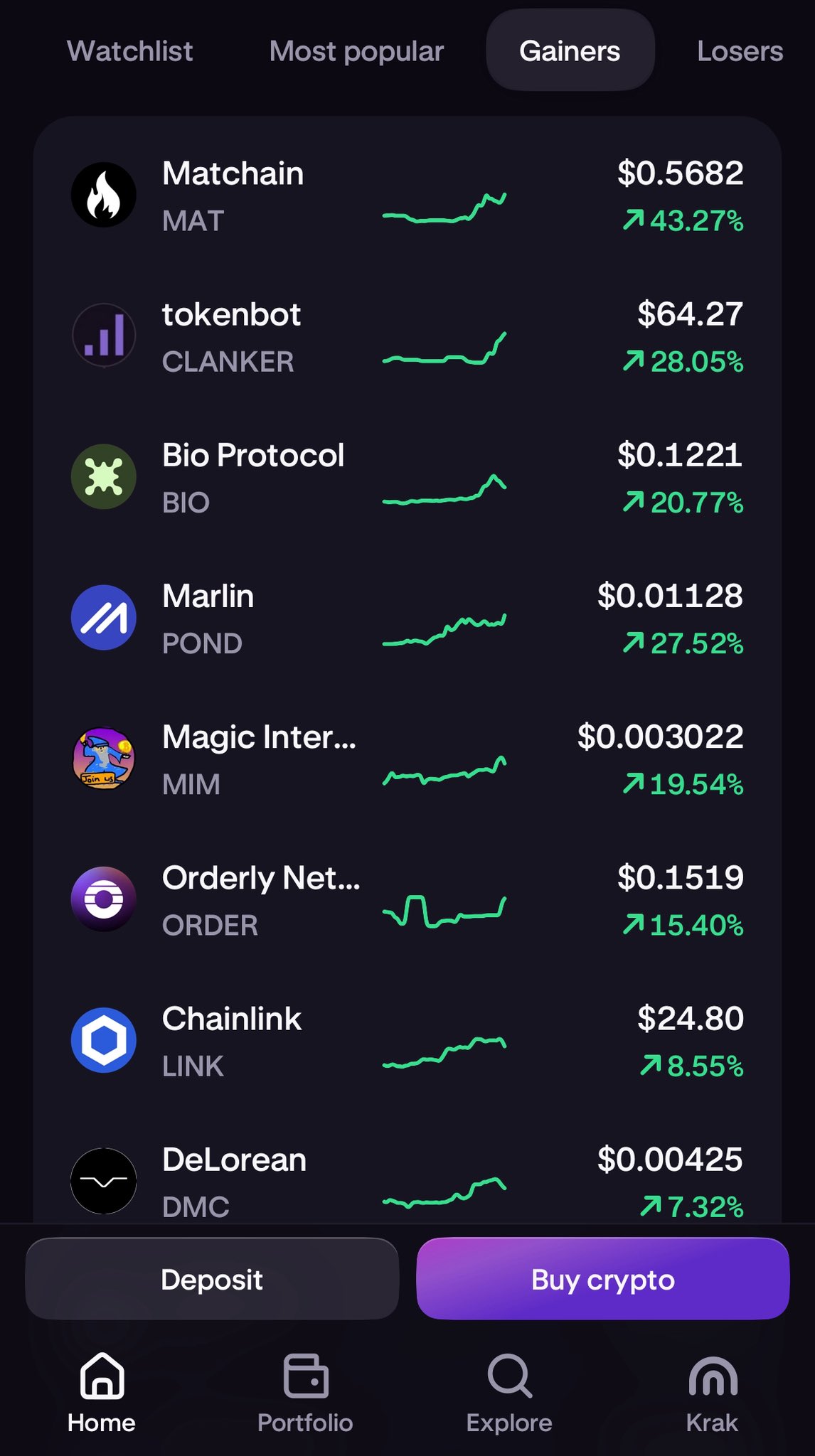Switch to the Watchlist tab

(129, 51)
